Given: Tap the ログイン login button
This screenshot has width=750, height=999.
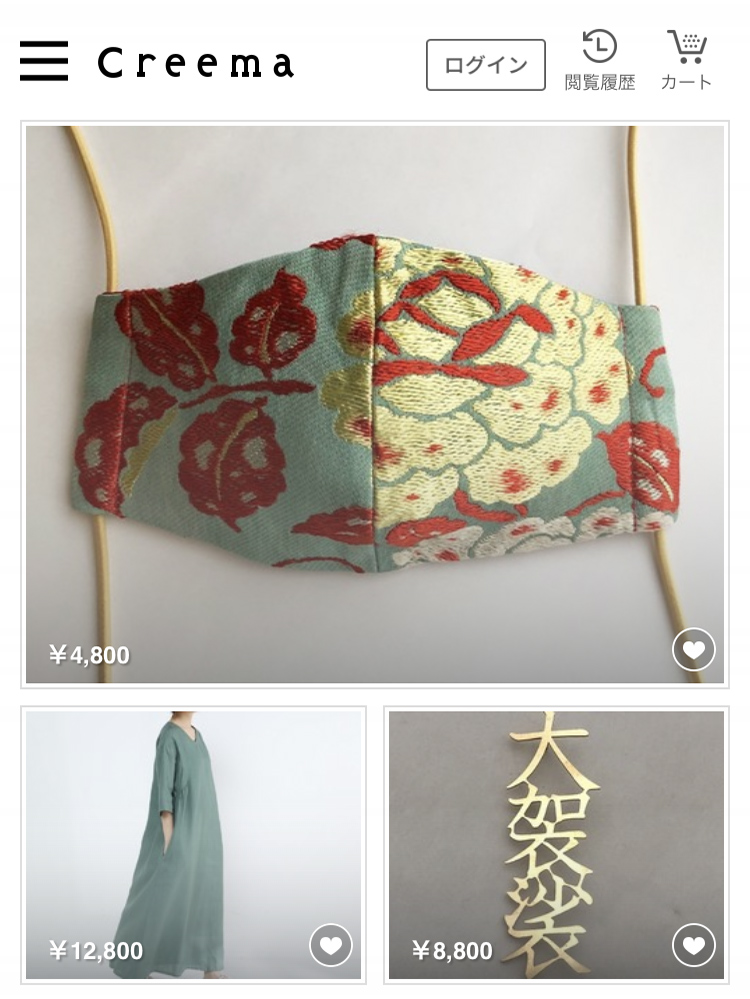Looking at the screenshot, I should pyautogui.click(x=485, y=66).
